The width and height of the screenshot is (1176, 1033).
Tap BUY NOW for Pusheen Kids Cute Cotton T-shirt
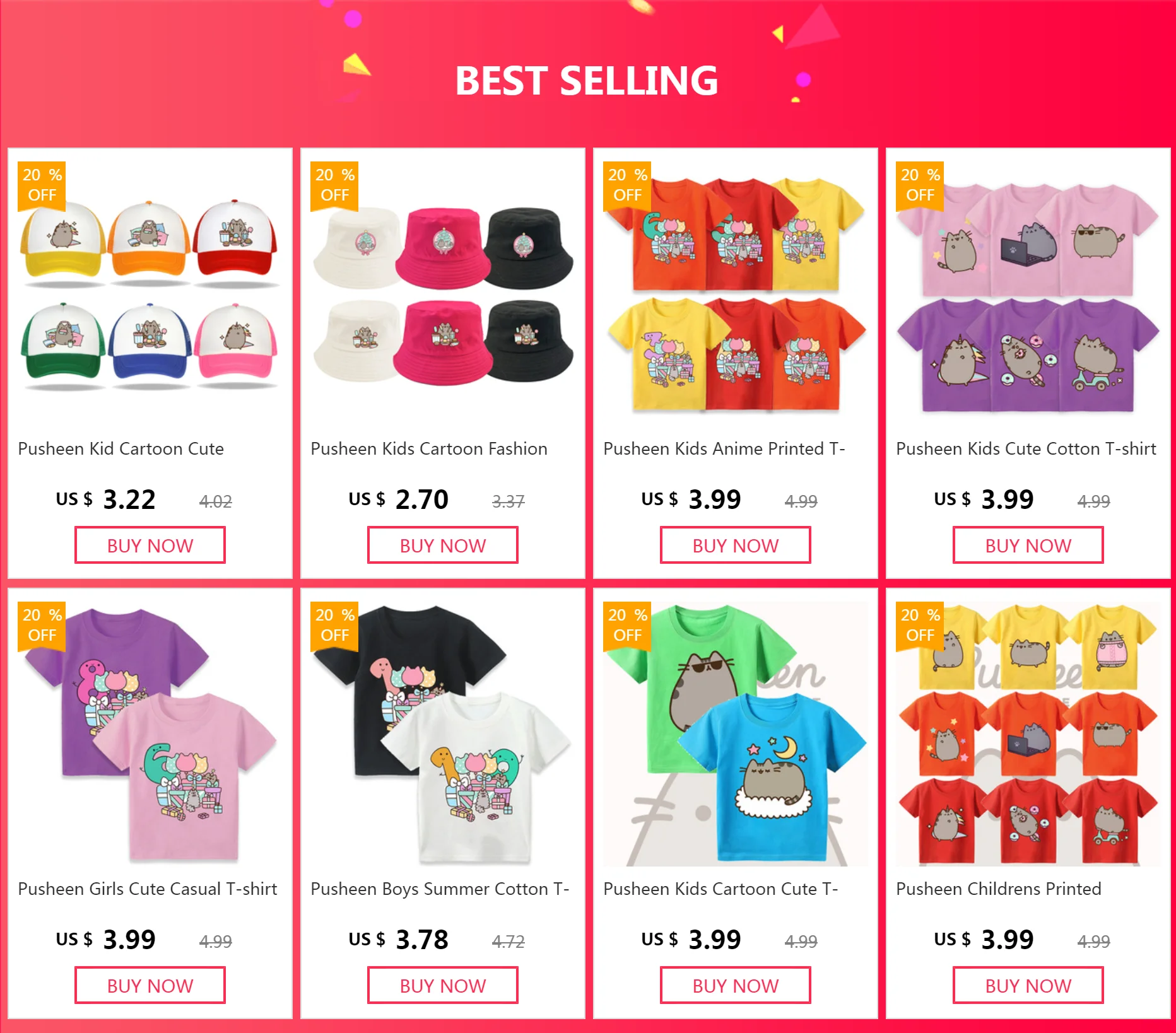(1028, 546)
